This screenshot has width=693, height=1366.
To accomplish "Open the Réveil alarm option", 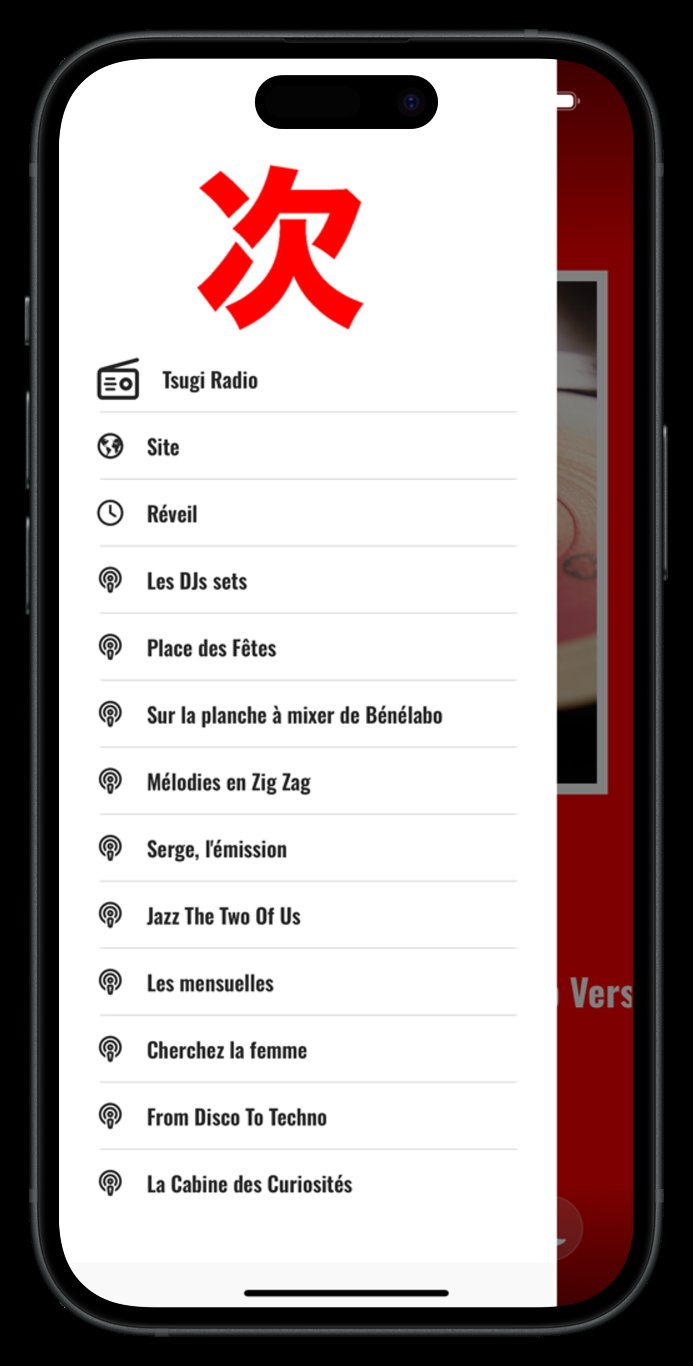I will click(x=172, y=514).
